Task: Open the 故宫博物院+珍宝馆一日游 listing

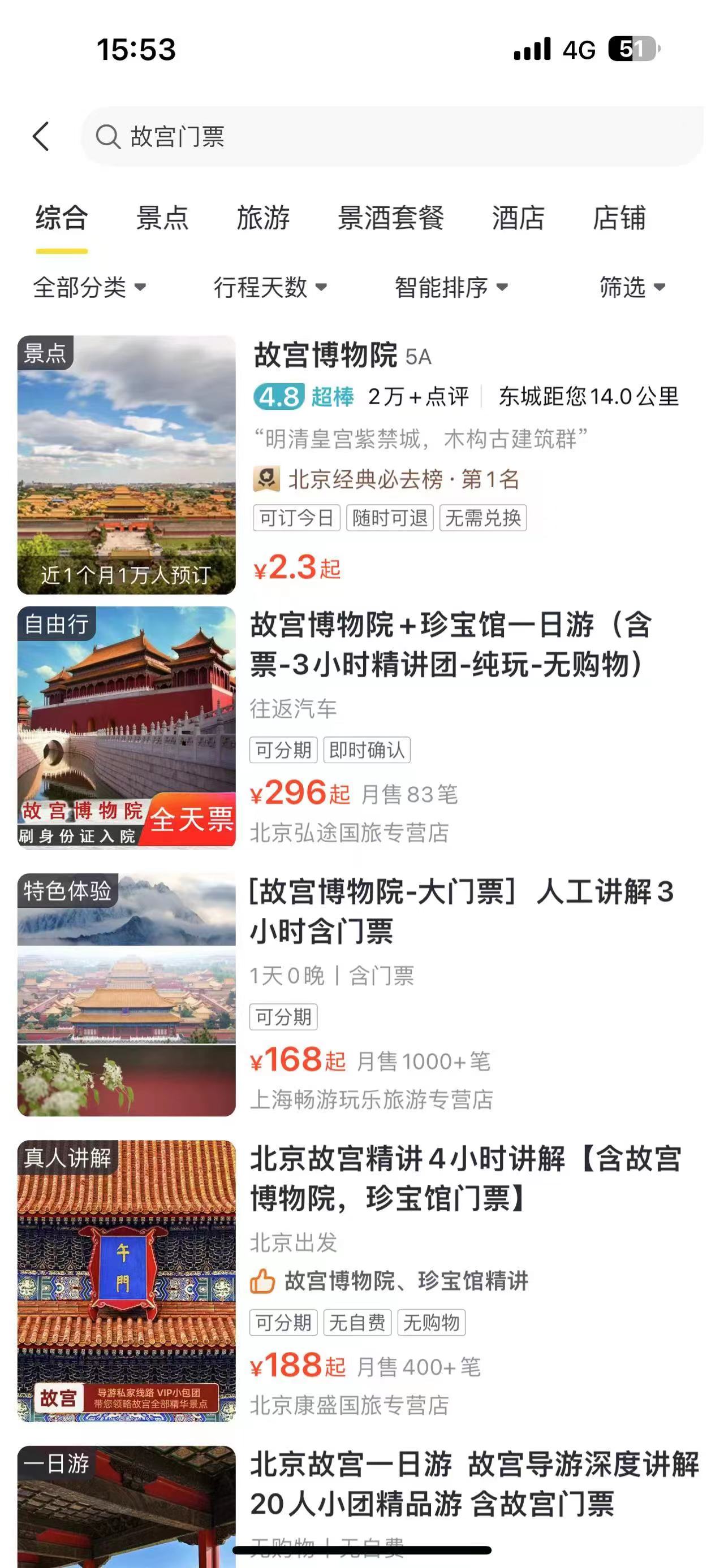Action: (x=451, y=644)
